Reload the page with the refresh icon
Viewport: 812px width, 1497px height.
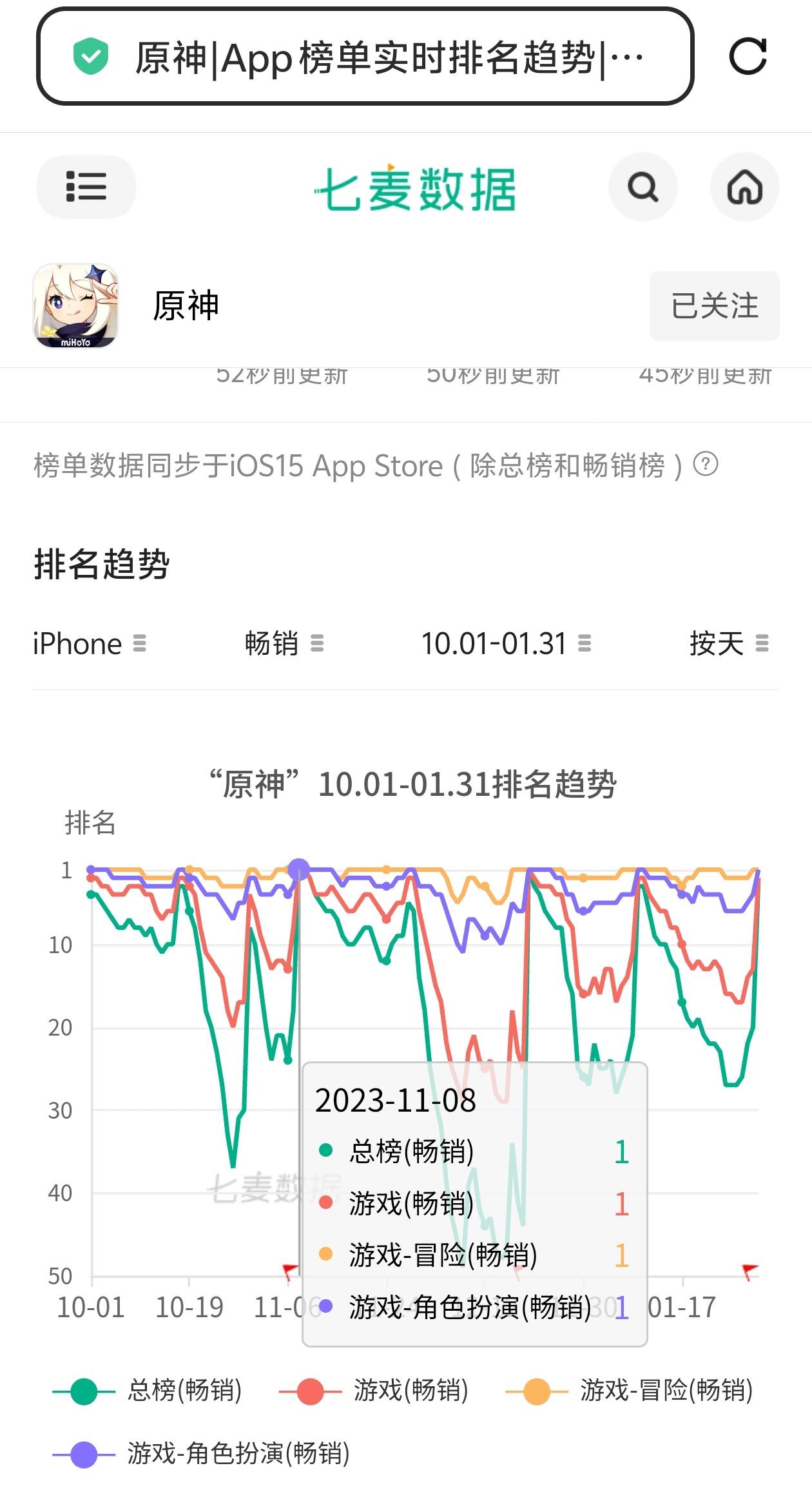(748, 57)
